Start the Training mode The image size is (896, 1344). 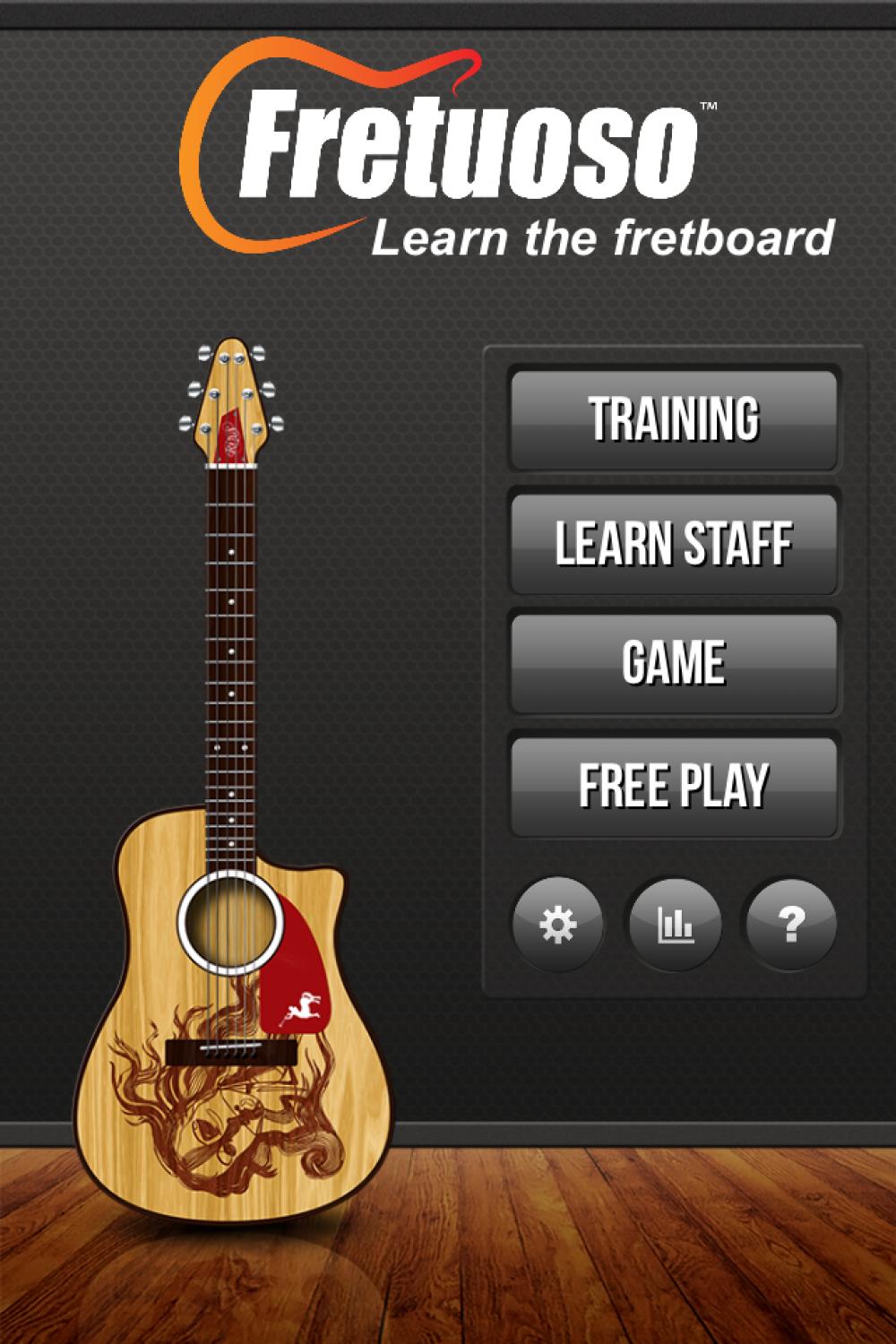click(x=674, y=419)
